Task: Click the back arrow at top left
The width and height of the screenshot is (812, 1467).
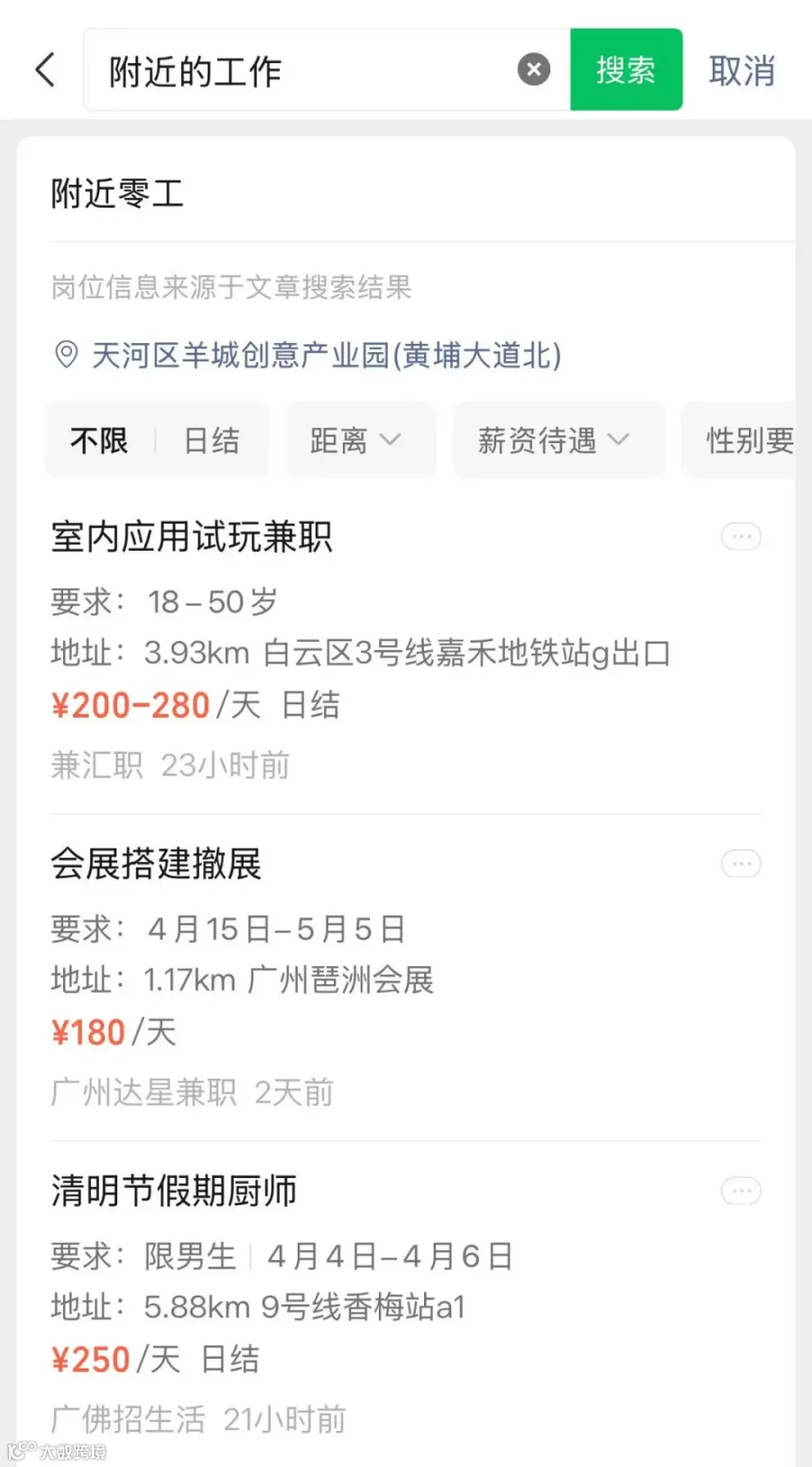Action: pyautogui.click(x=45, y=70)
